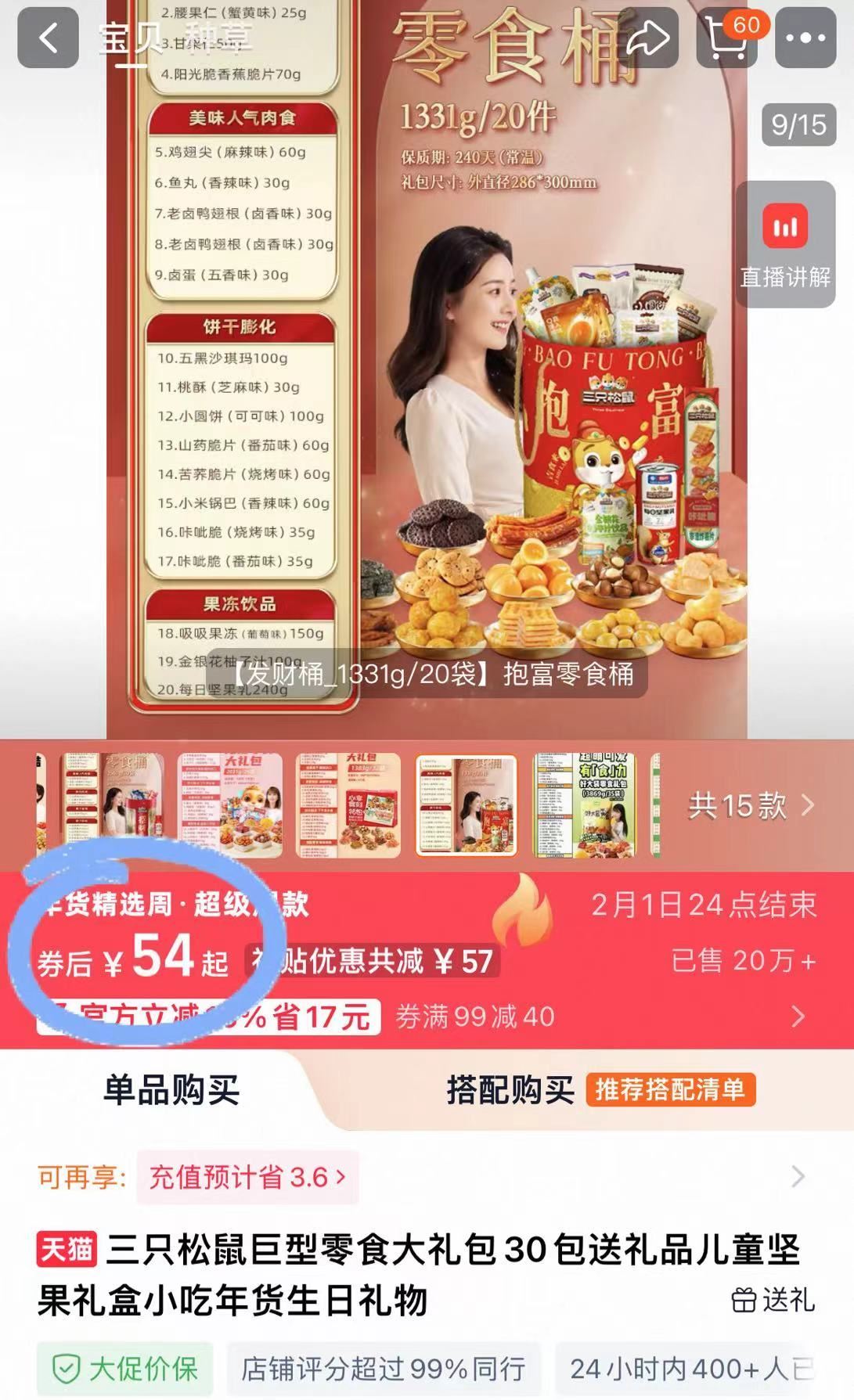Open the shopping cart
Viewport: 854px width, 1400px height.
(x=728, y=38)
